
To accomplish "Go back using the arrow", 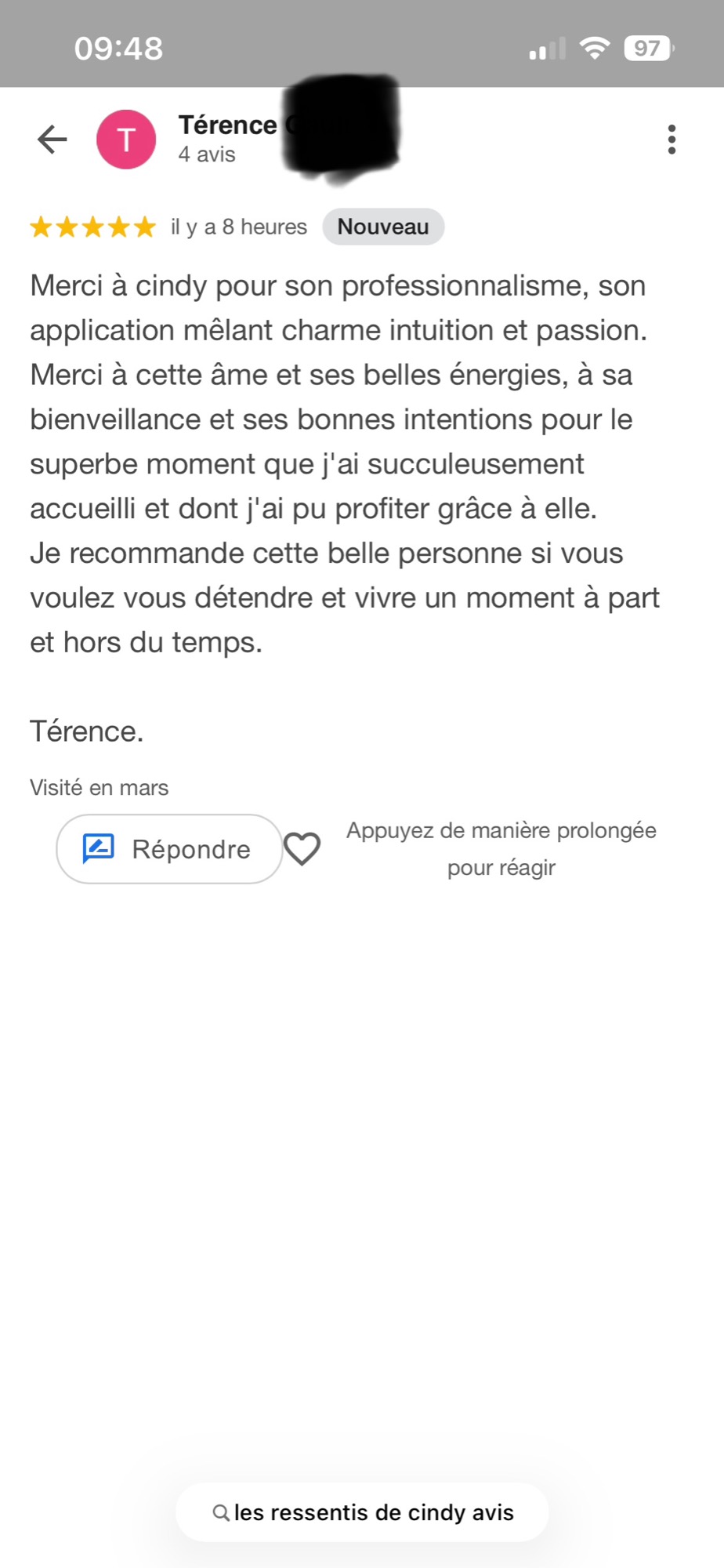I will click(52, 140).
